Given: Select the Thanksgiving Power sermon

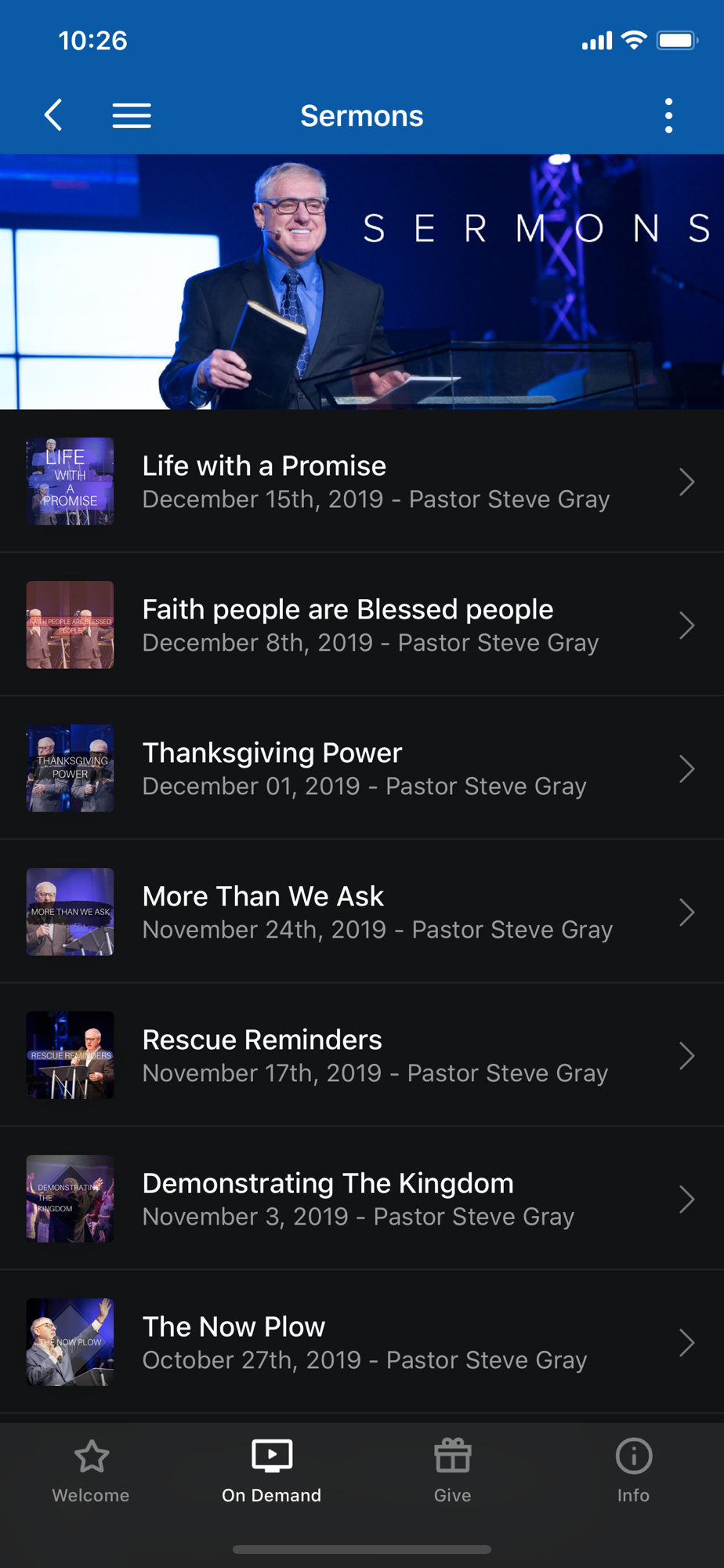Looking at the screenshot, I should [x=362, y=768].
